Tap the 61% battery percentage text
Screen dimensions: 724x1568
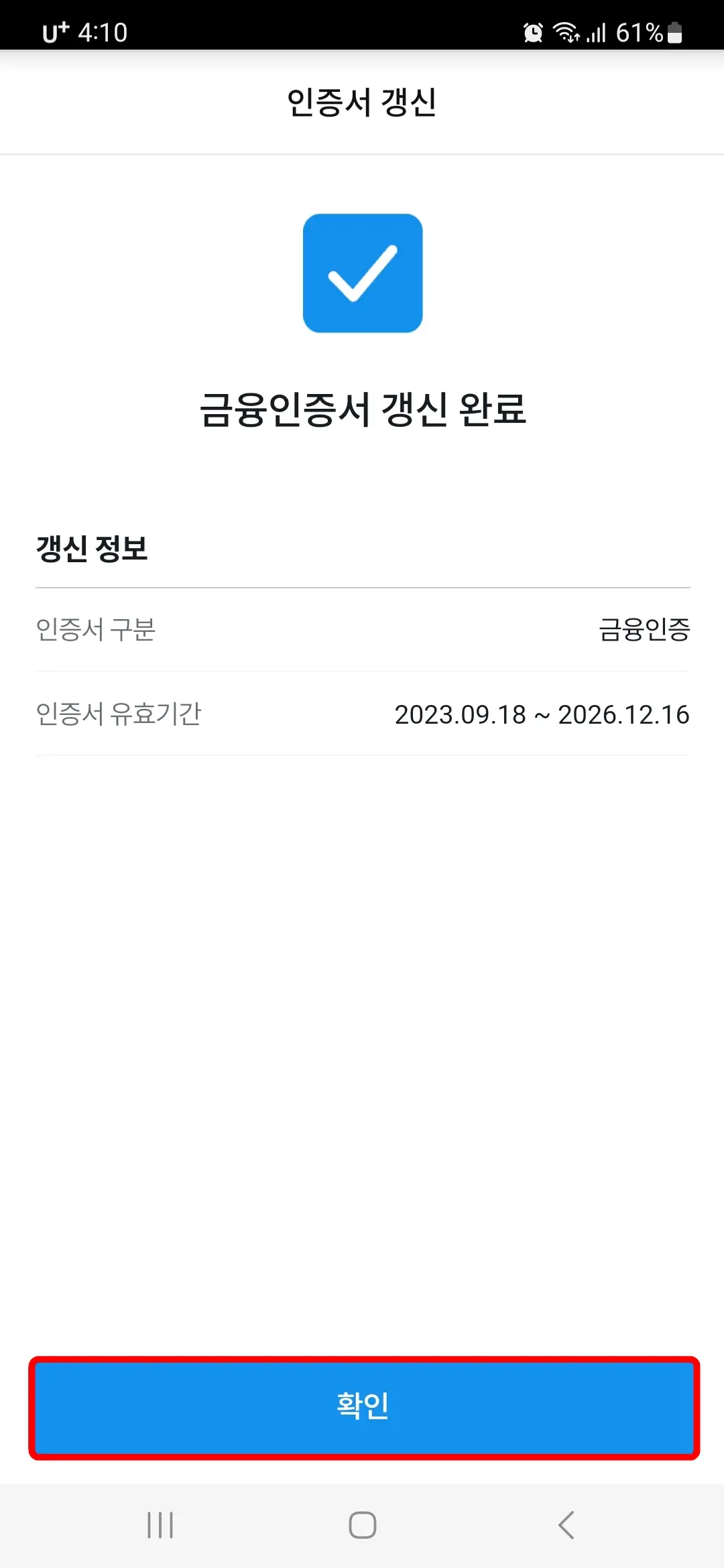point(637,31)
